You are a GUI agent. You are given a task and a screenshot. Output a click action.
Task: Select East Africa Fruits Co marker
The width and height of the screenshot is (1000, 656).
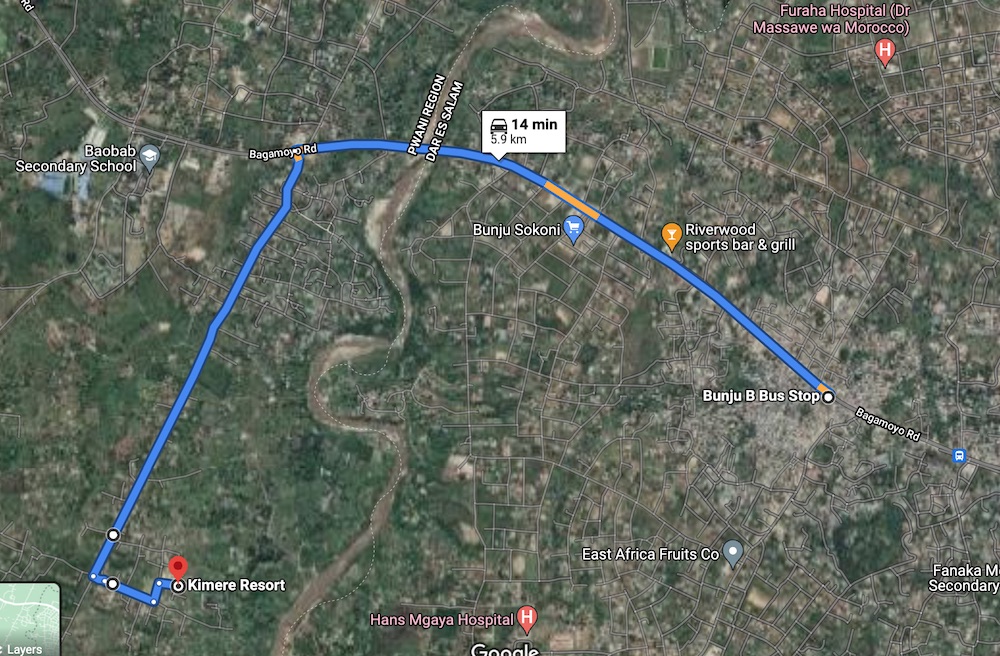[x=733, y=553]
